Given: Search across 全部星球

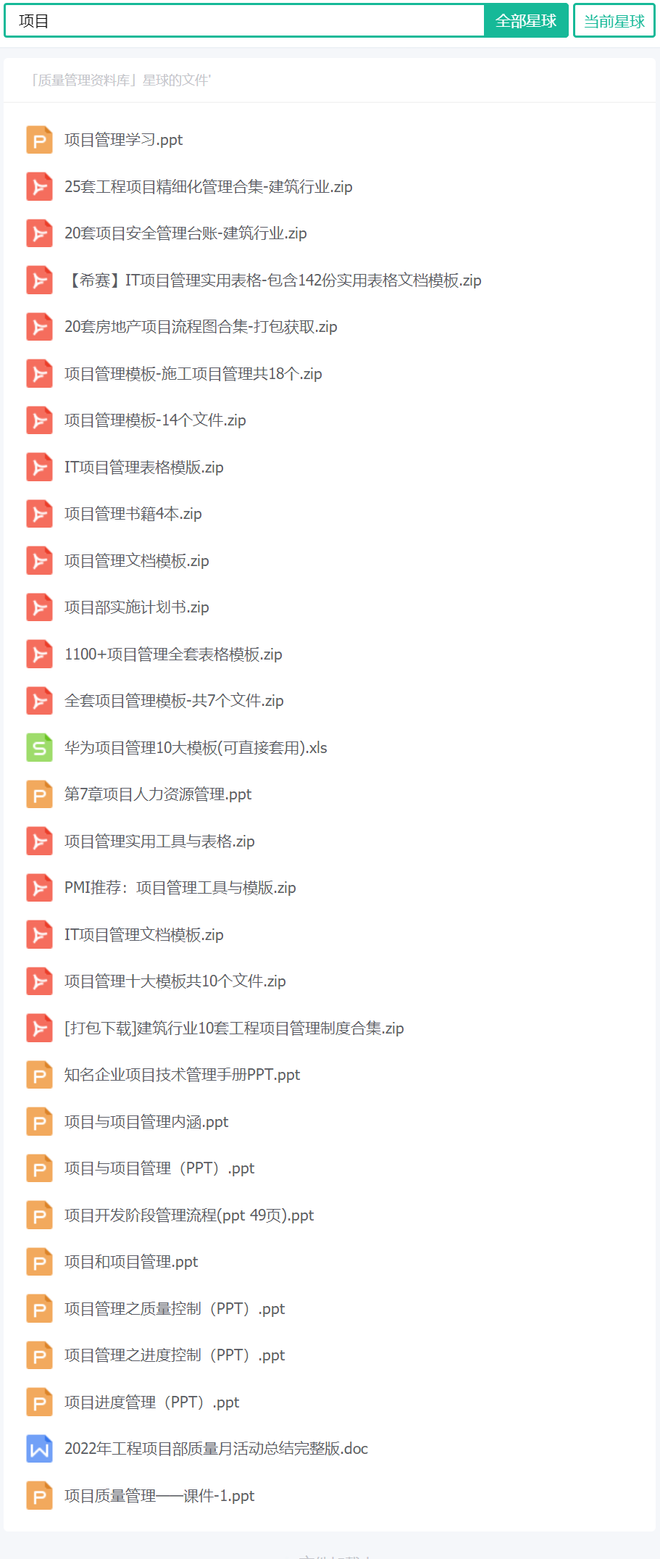Looking at the screenshot, I should [526, 21].
